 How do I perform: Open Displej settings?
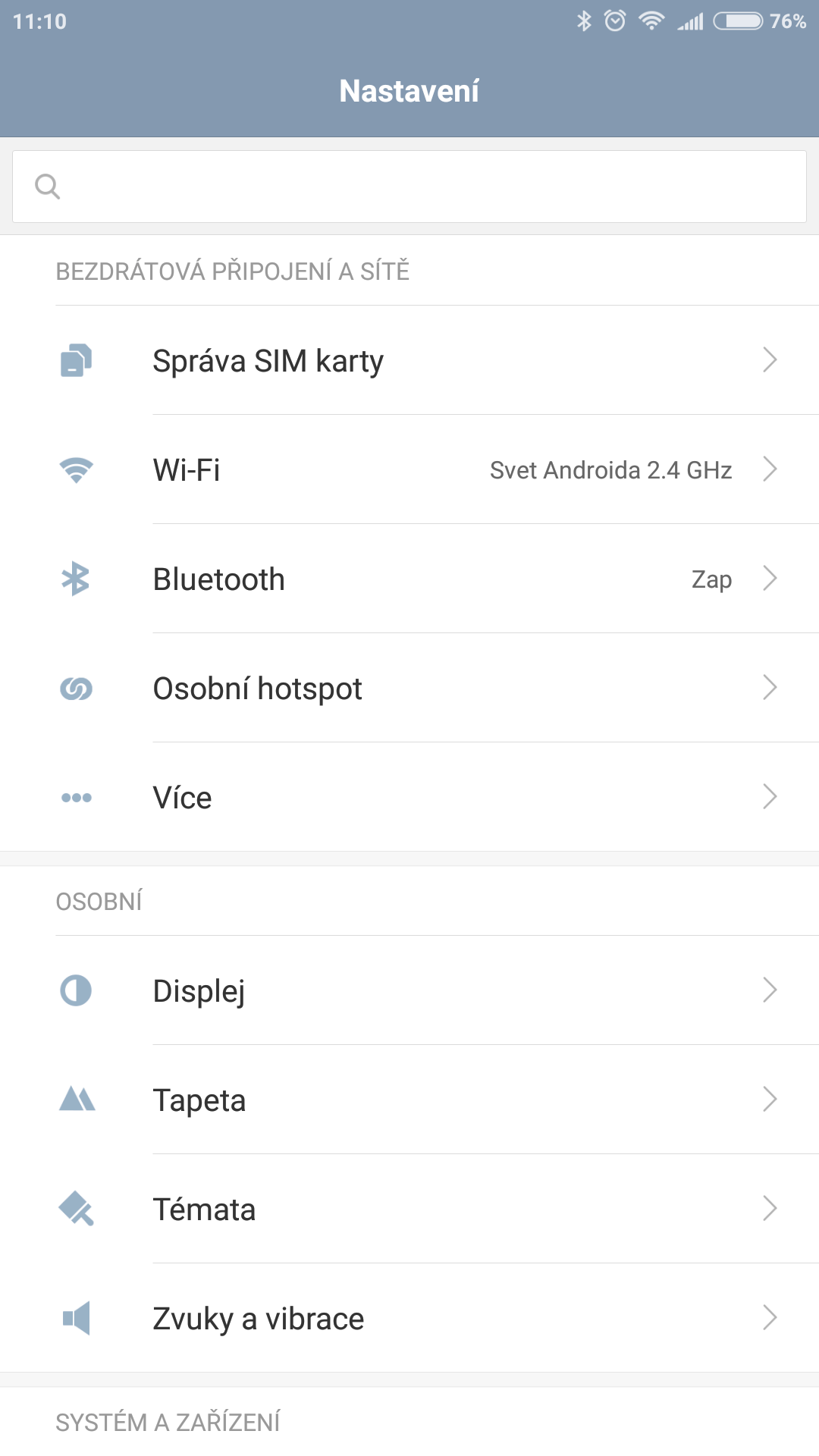[x=409, y=990]
